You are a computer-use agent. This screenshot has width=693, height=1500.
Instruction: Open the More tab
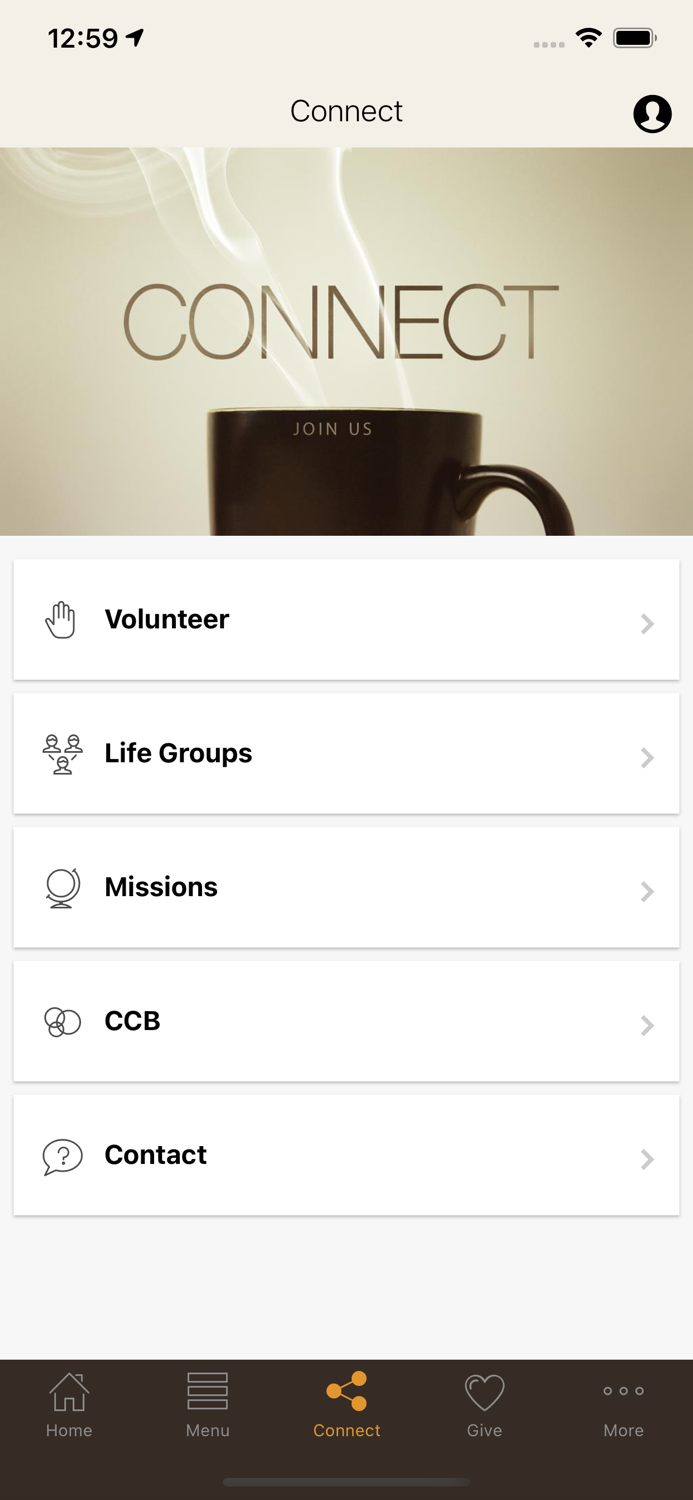tap(623, 1405)
